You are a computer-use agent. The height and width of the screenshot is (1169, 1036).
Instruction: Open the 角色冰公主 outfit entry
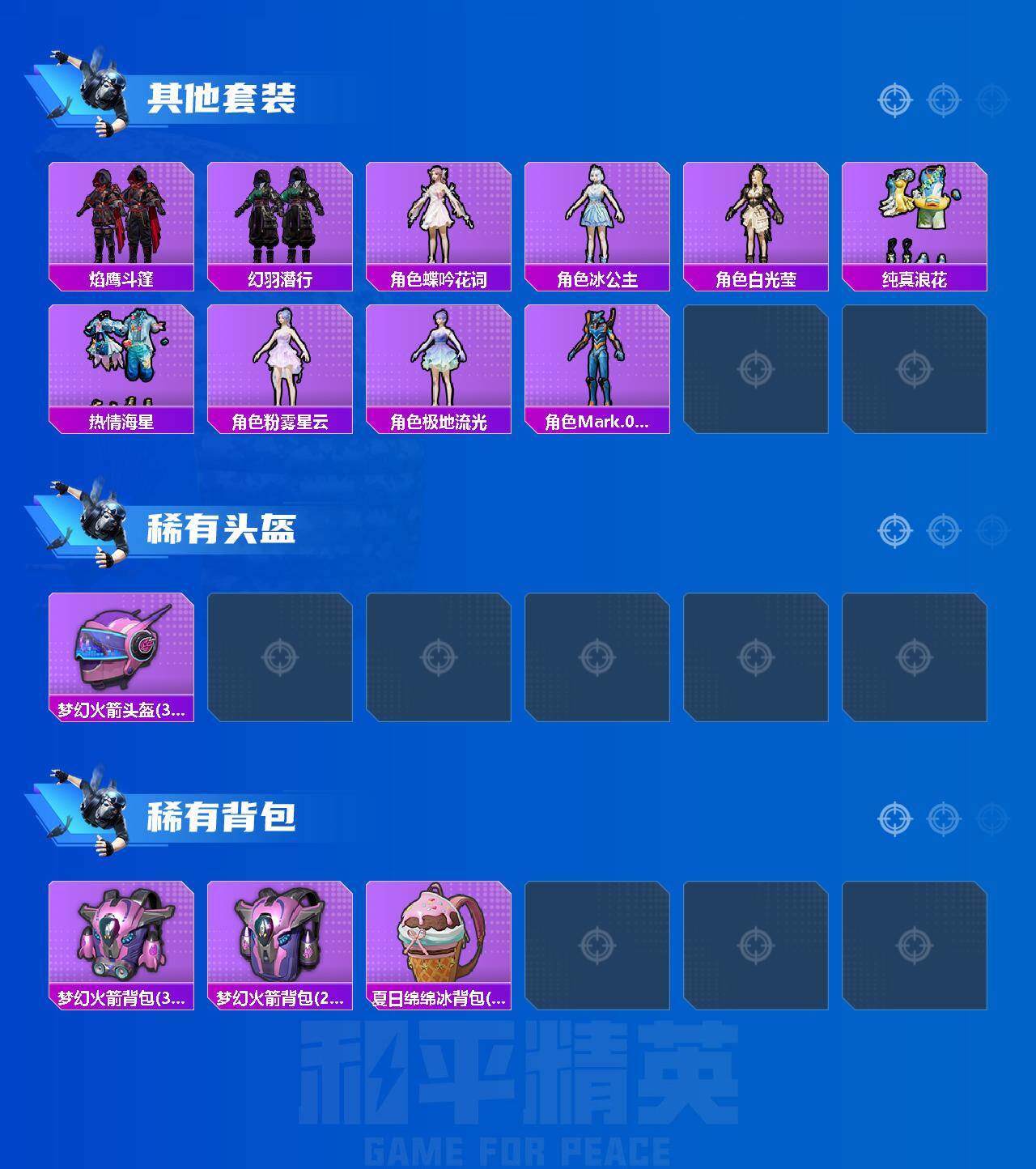pyautogui.click(x=597, y=215)
